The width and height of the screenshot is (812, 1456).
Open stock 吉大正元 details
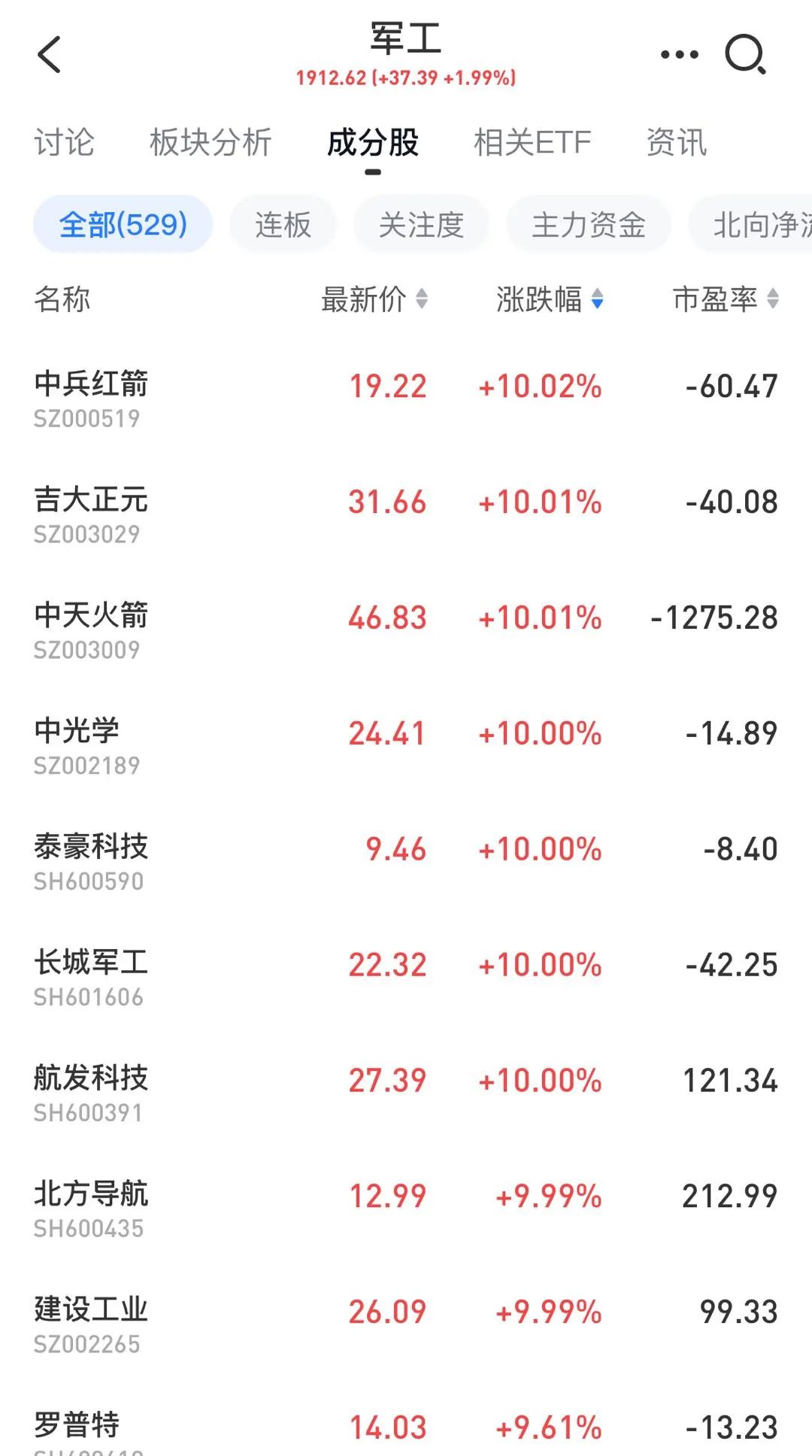[406, 514]
